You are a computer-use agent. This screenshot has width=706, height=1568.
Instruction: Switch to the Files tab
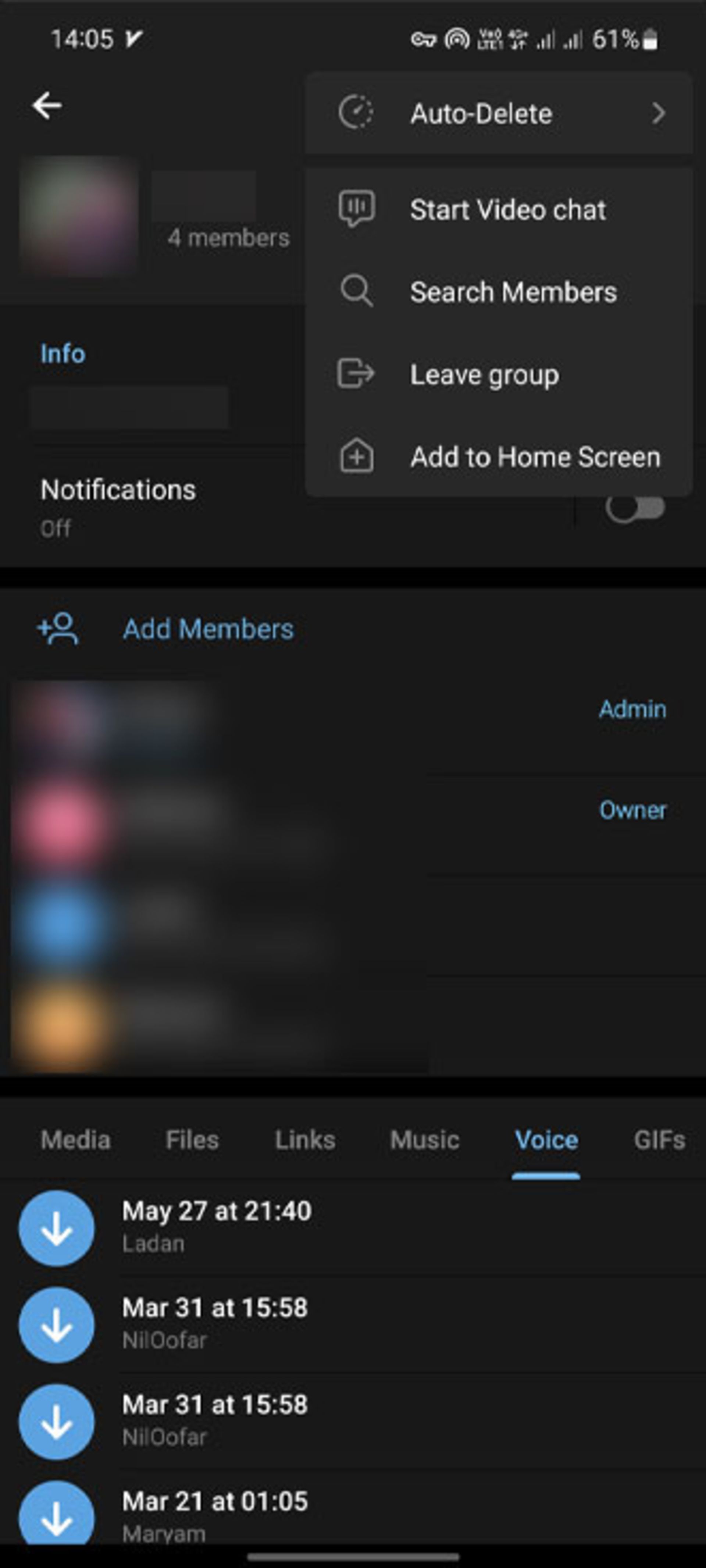point(192,1140)
